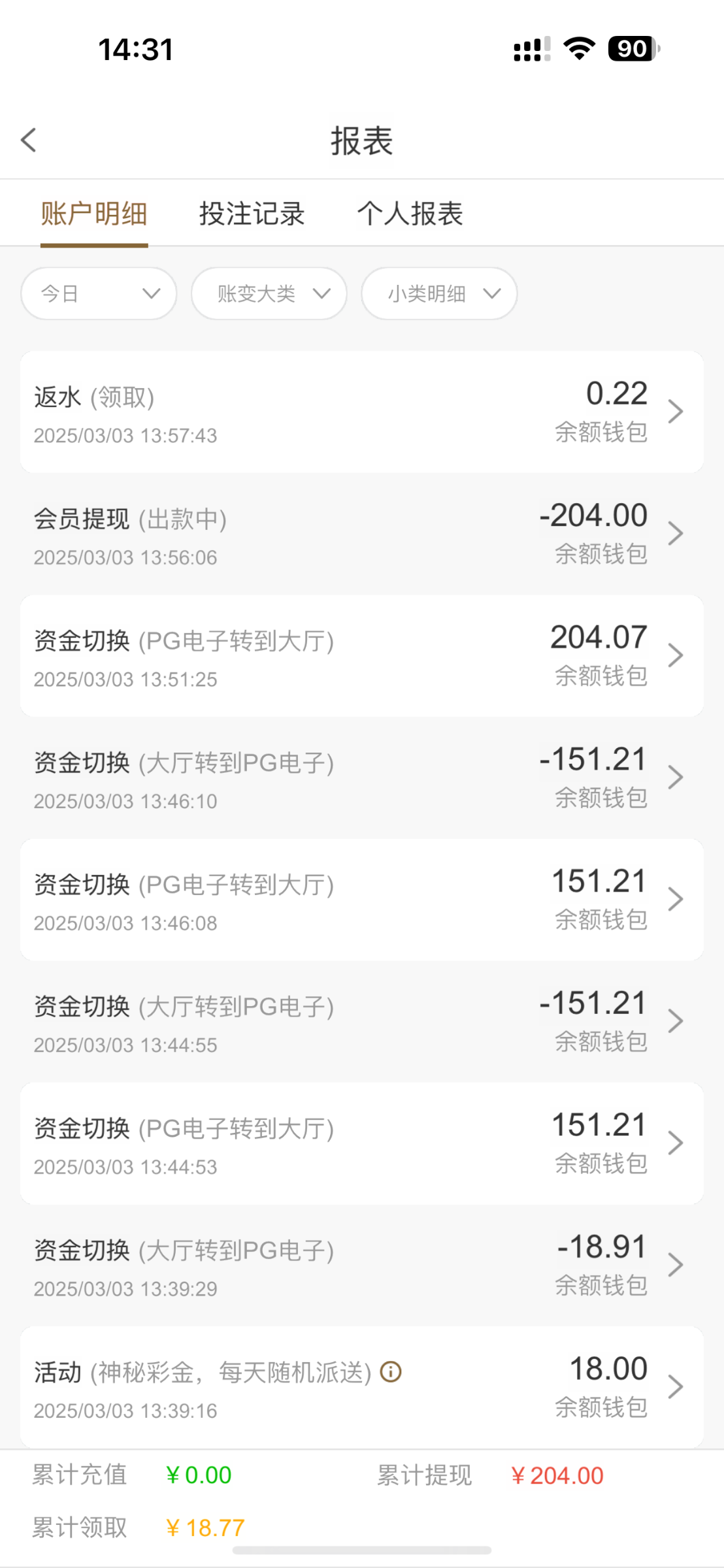Switch to the 个人报表 tab
The width and height of the screenshot is (724, 1568).
coord(410,214)
